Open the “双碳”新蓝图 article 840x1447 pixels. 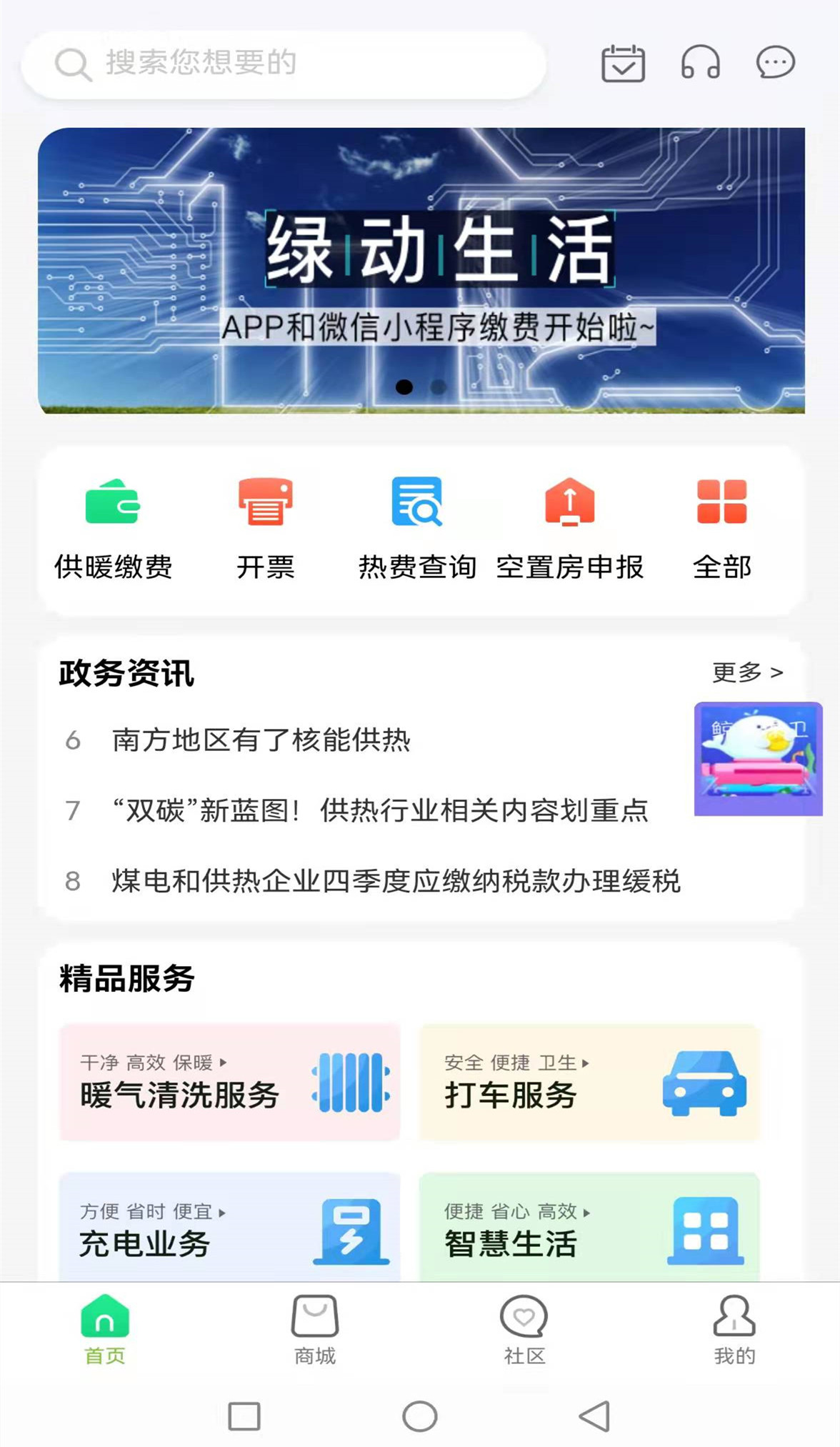pyautogui.click(x=380, y=810)
